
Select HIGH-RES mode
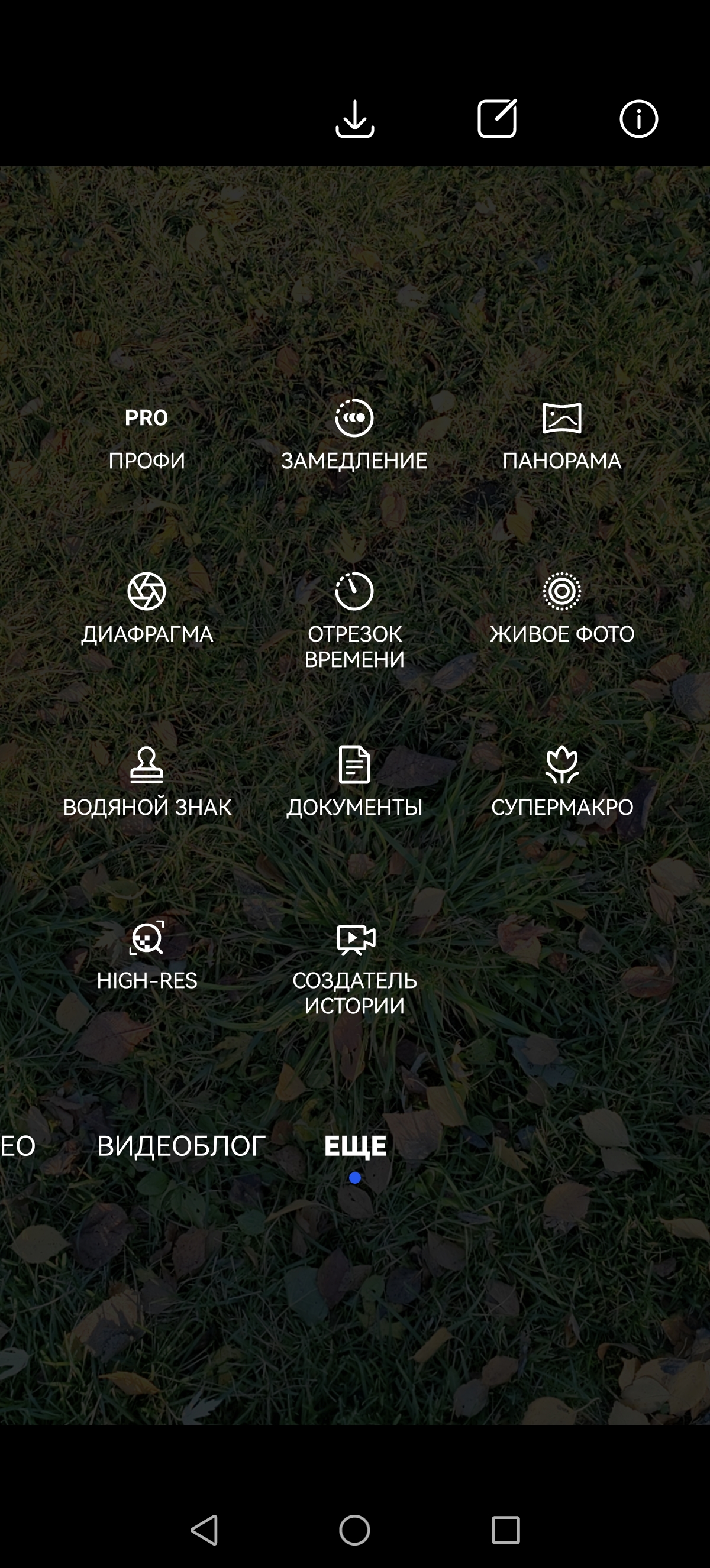click(147, 956)
